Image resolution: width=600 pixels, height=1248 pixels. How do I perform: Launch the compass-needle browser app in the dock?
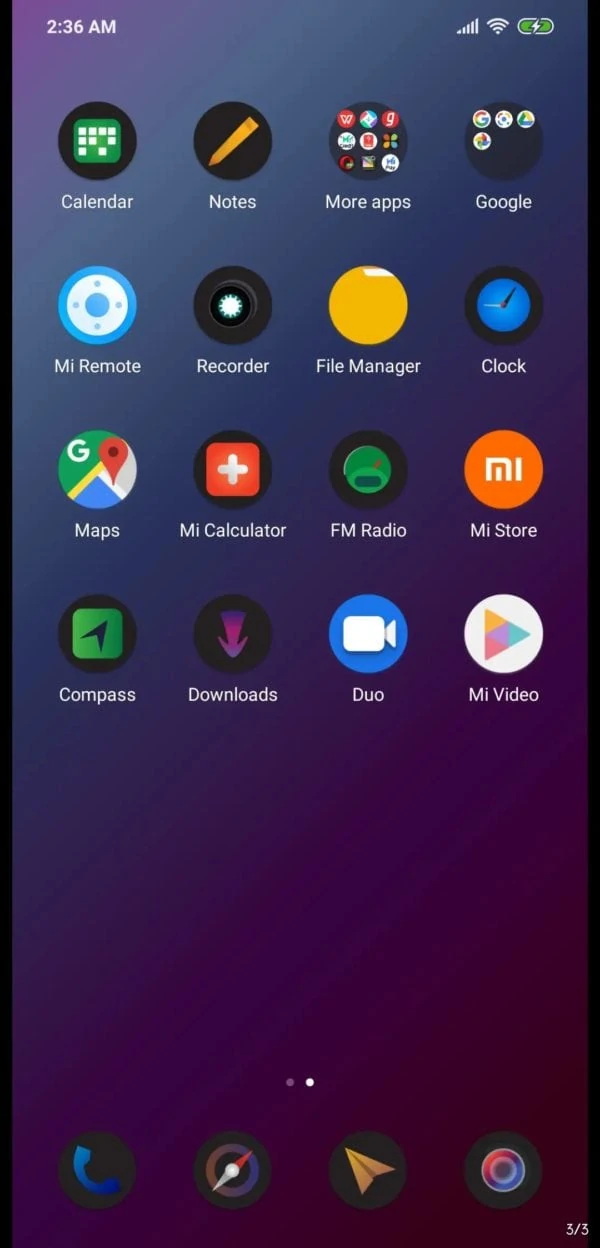[232, 1170]
